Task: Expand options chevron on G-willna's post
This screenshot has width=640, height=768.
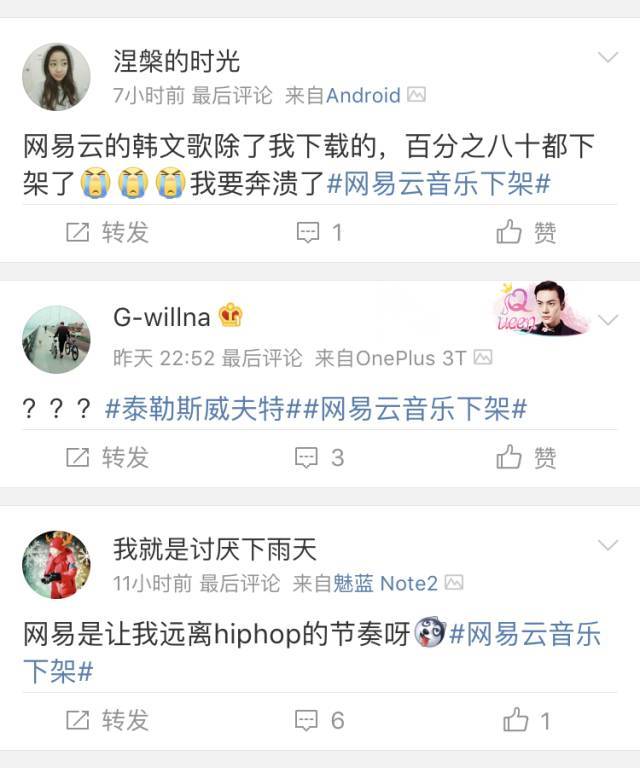Action: tap(608, 320)
